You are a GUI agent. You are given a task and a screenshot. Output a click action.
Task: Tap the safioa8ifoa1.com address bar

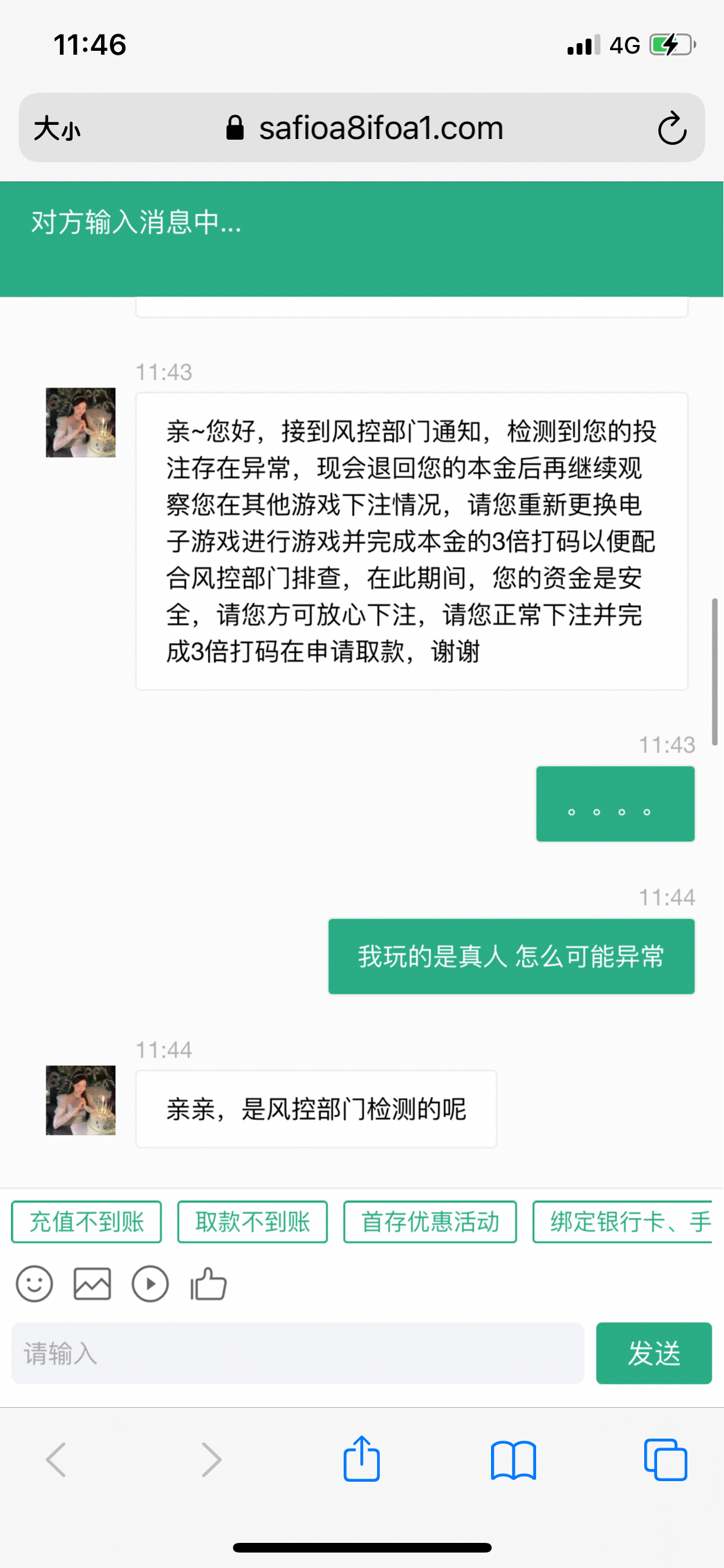point(364,128)
